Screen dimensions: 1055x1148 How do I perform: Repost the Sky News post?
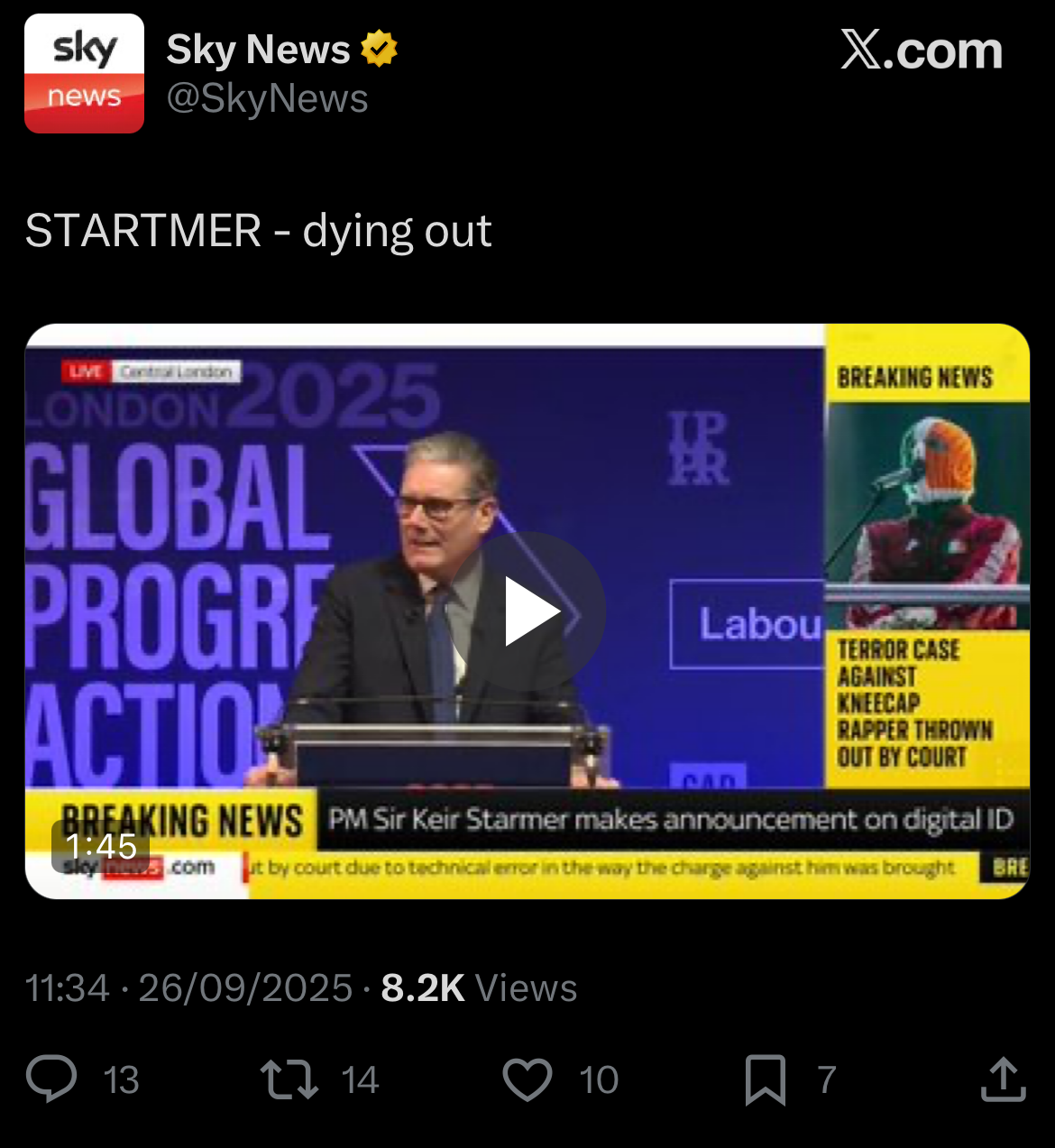click(x=289, y=1079)
